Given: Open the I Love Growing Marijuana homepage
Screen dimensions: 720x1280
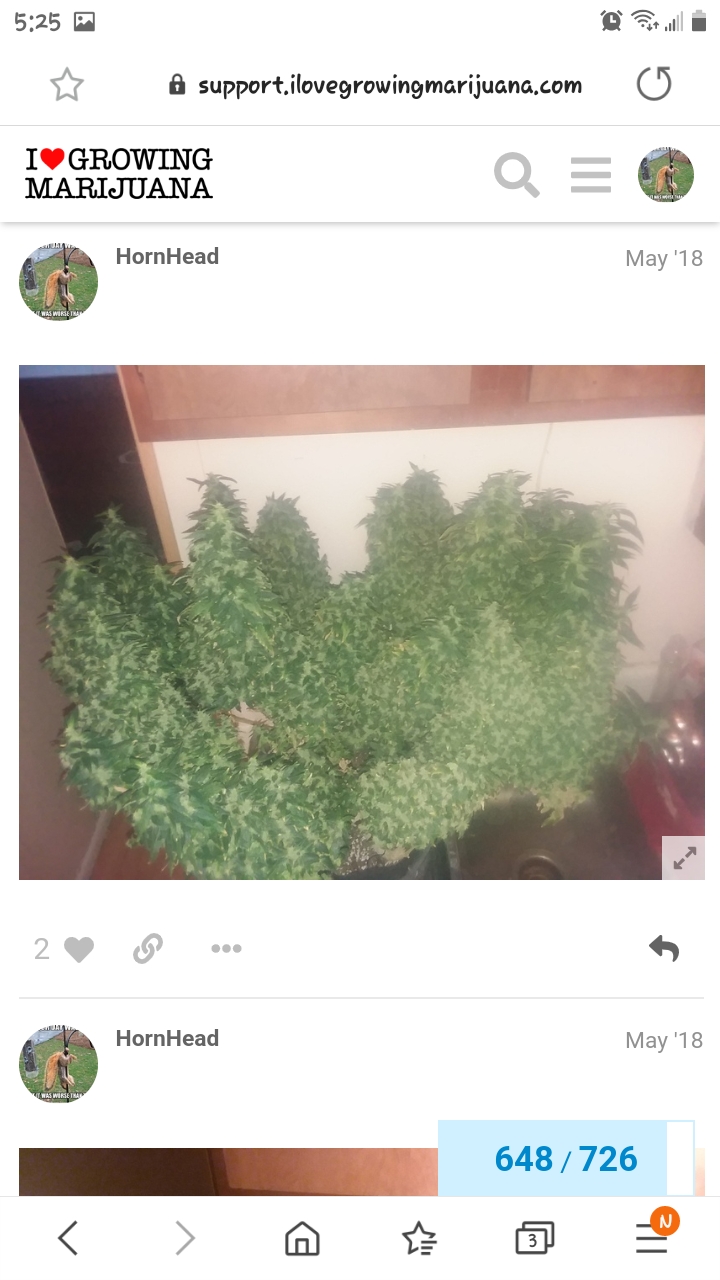Looking at the screenshot, I should point(119,174).
